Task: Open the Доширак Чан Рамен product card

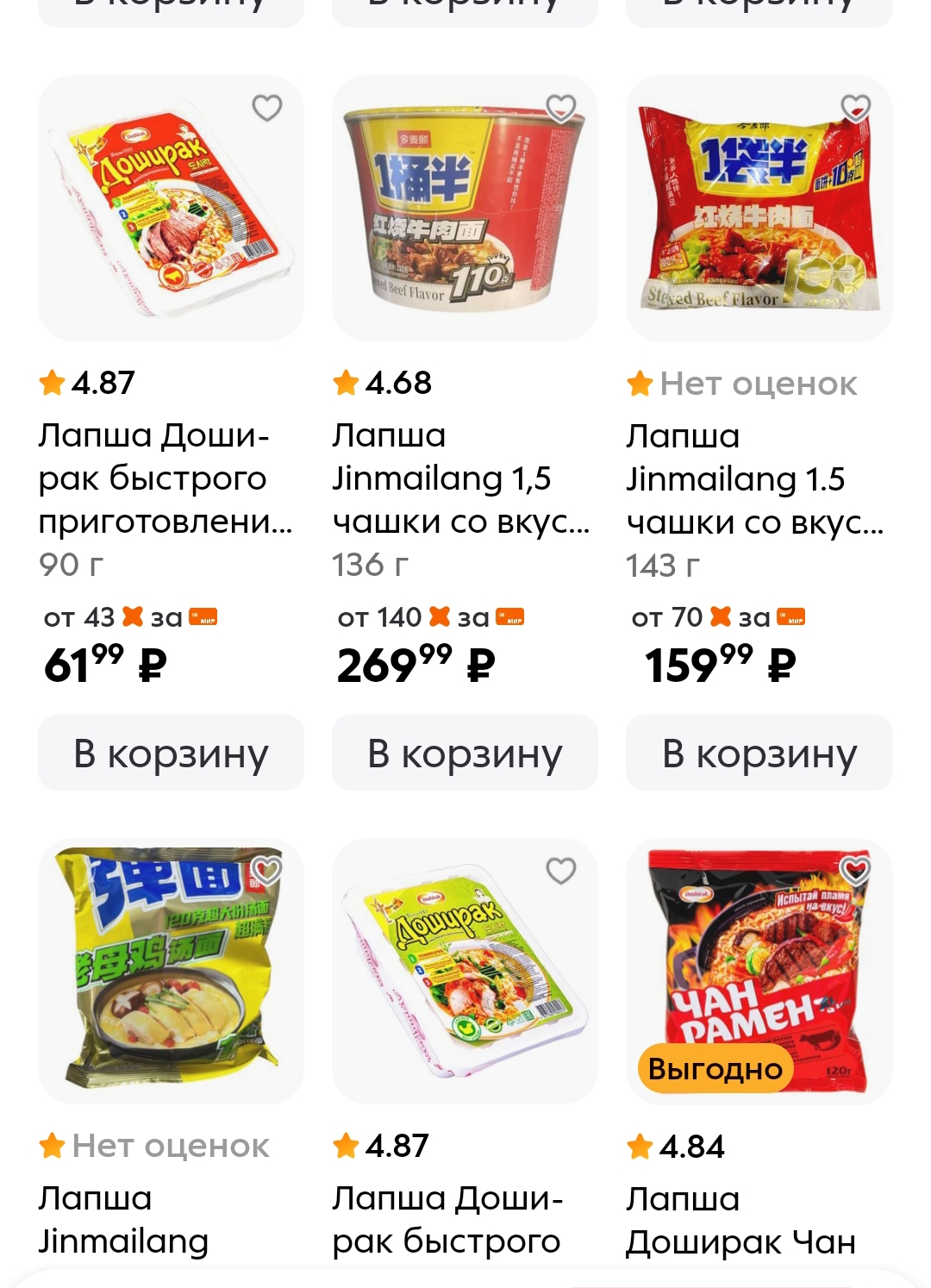Action: click(759, 972)
